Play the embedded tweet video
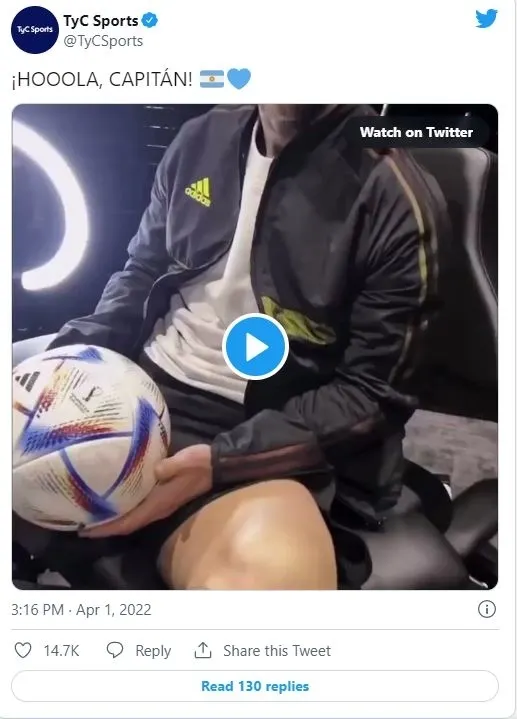The width and height of the screenshot is (517, 719). [x=256, y=347]
